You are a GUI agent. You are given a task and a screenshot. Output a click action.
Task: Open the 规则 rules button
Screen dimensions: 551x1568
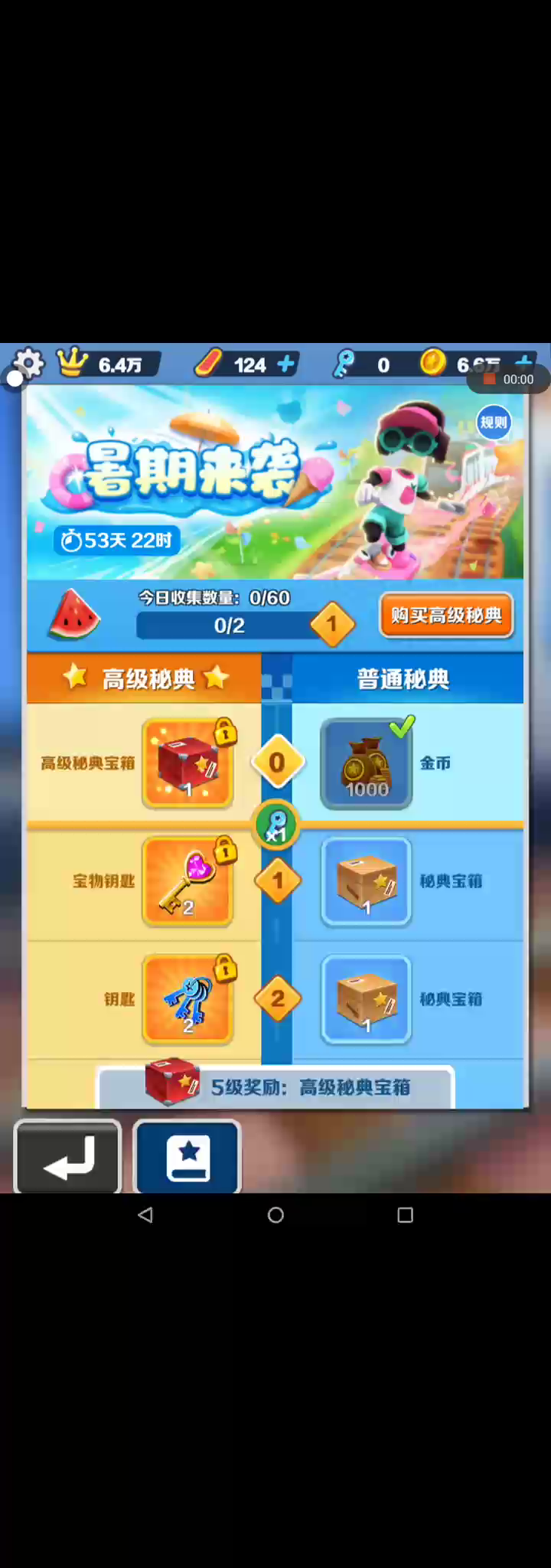pos(494,422)
